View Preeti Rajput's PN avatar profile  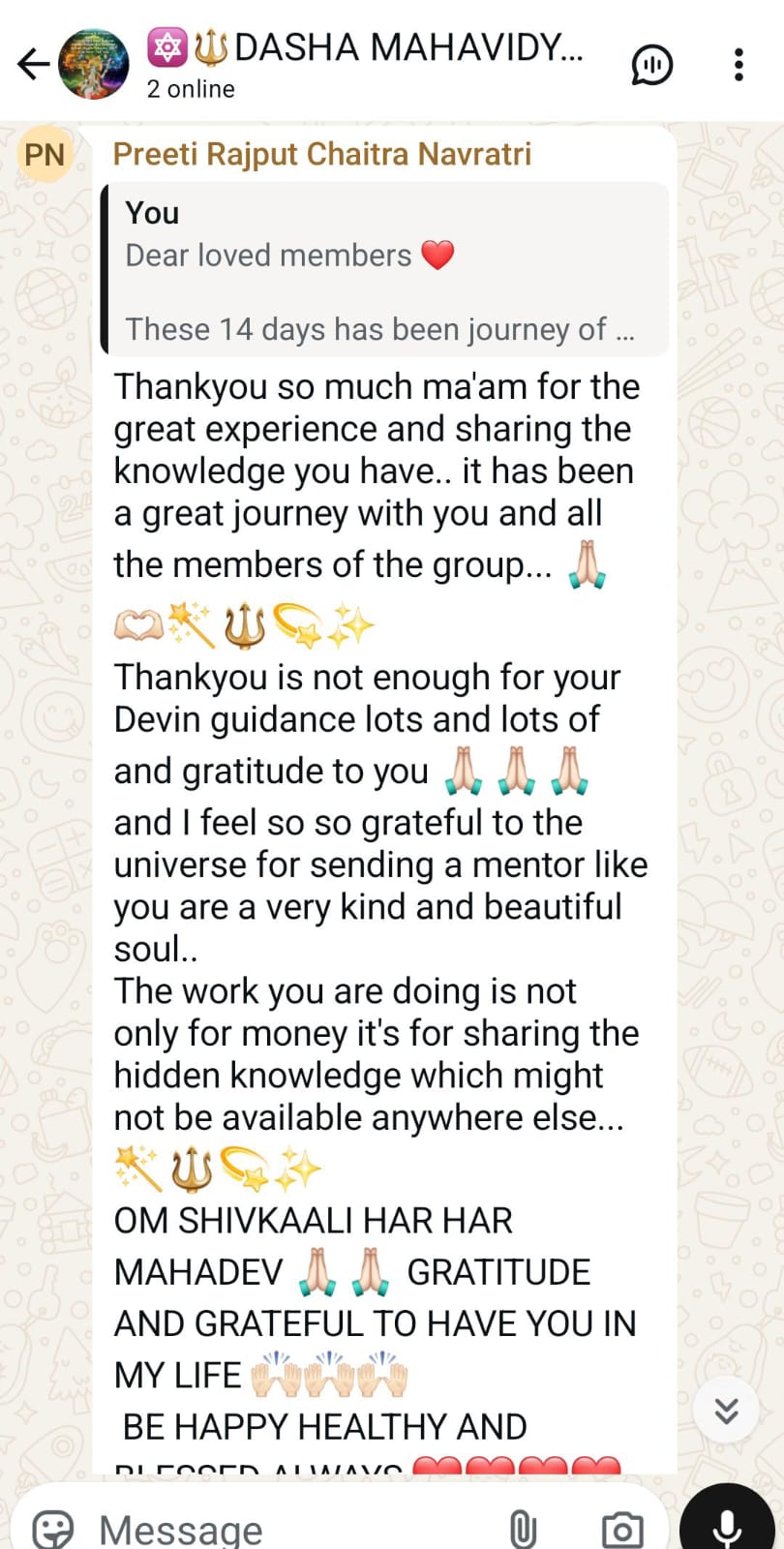click(44, 155)
